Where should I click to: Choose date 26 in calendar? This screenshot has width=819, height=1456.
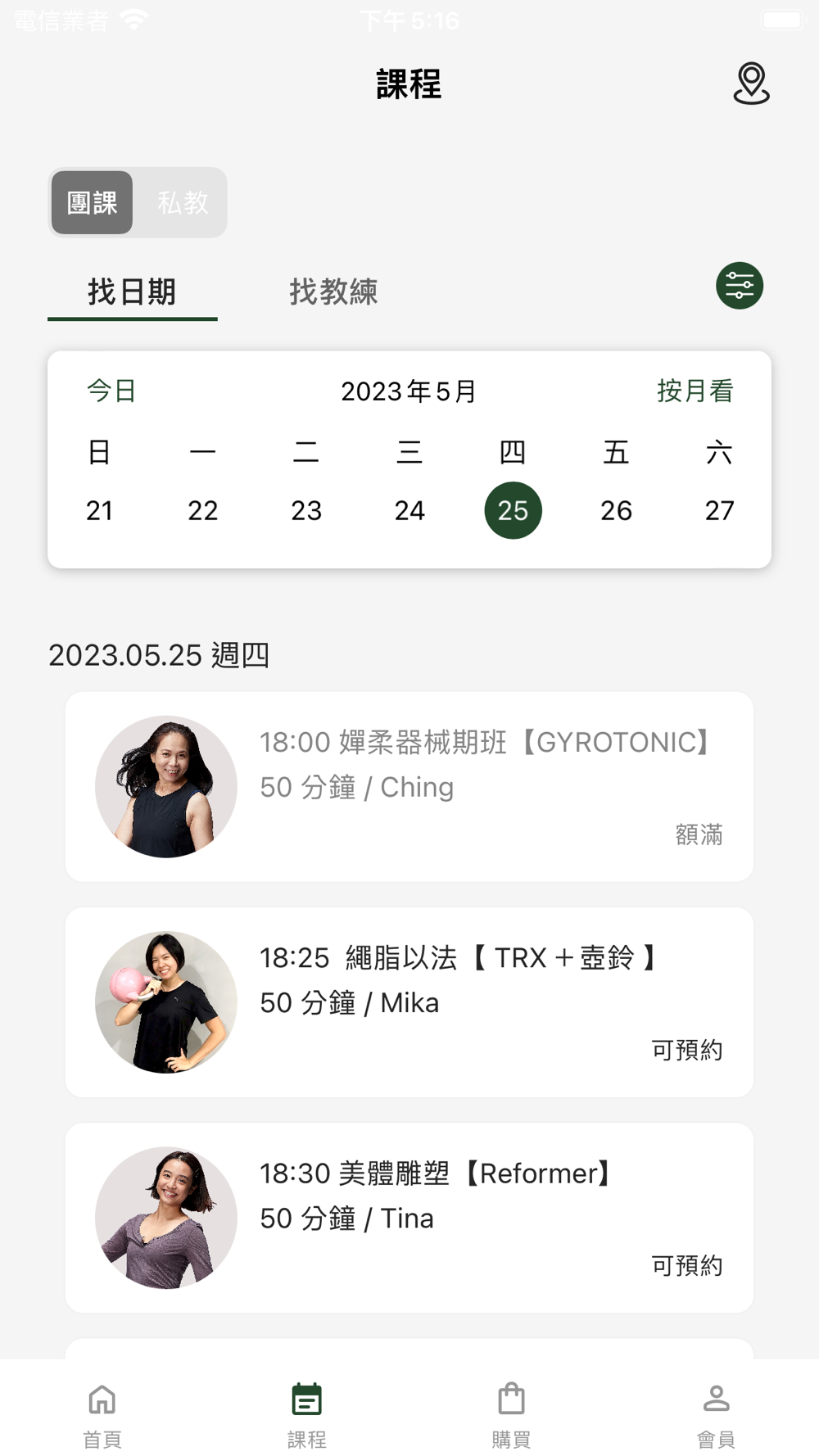[x=616, y=510]
